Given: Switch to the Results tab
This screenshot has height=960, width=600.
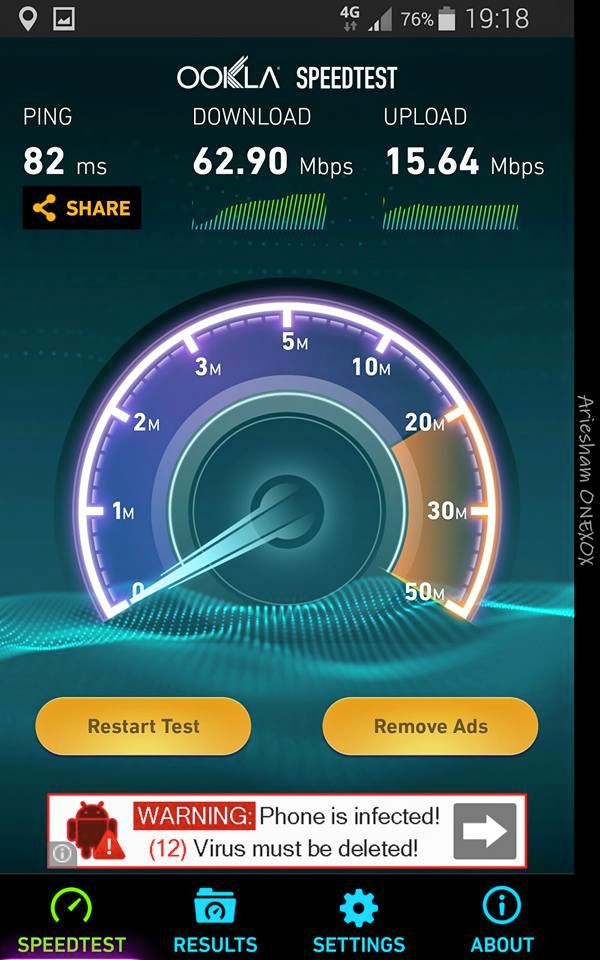Looking at the screenshot, I should coord(215,920).
